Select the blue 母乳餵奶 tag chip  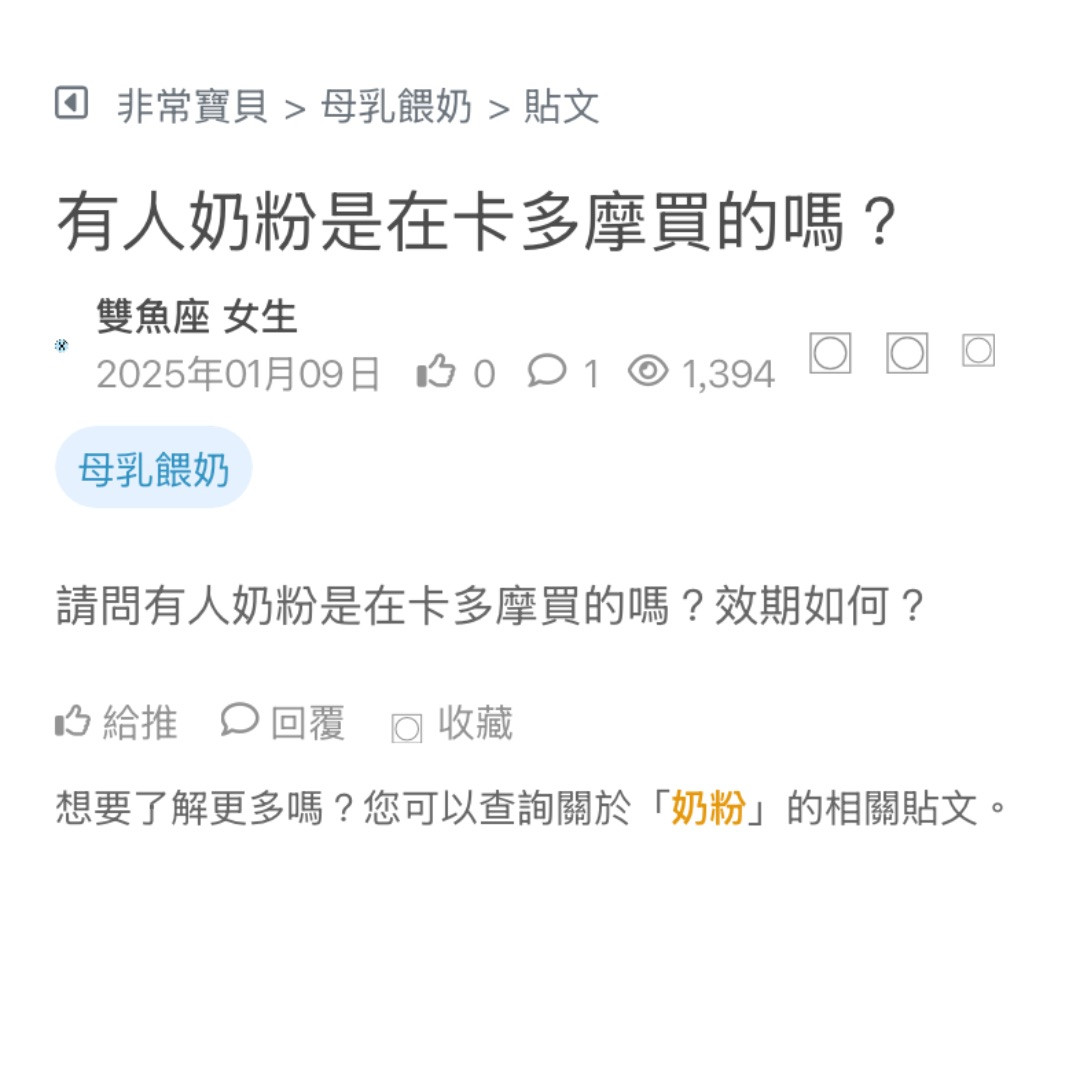(154, 468)
